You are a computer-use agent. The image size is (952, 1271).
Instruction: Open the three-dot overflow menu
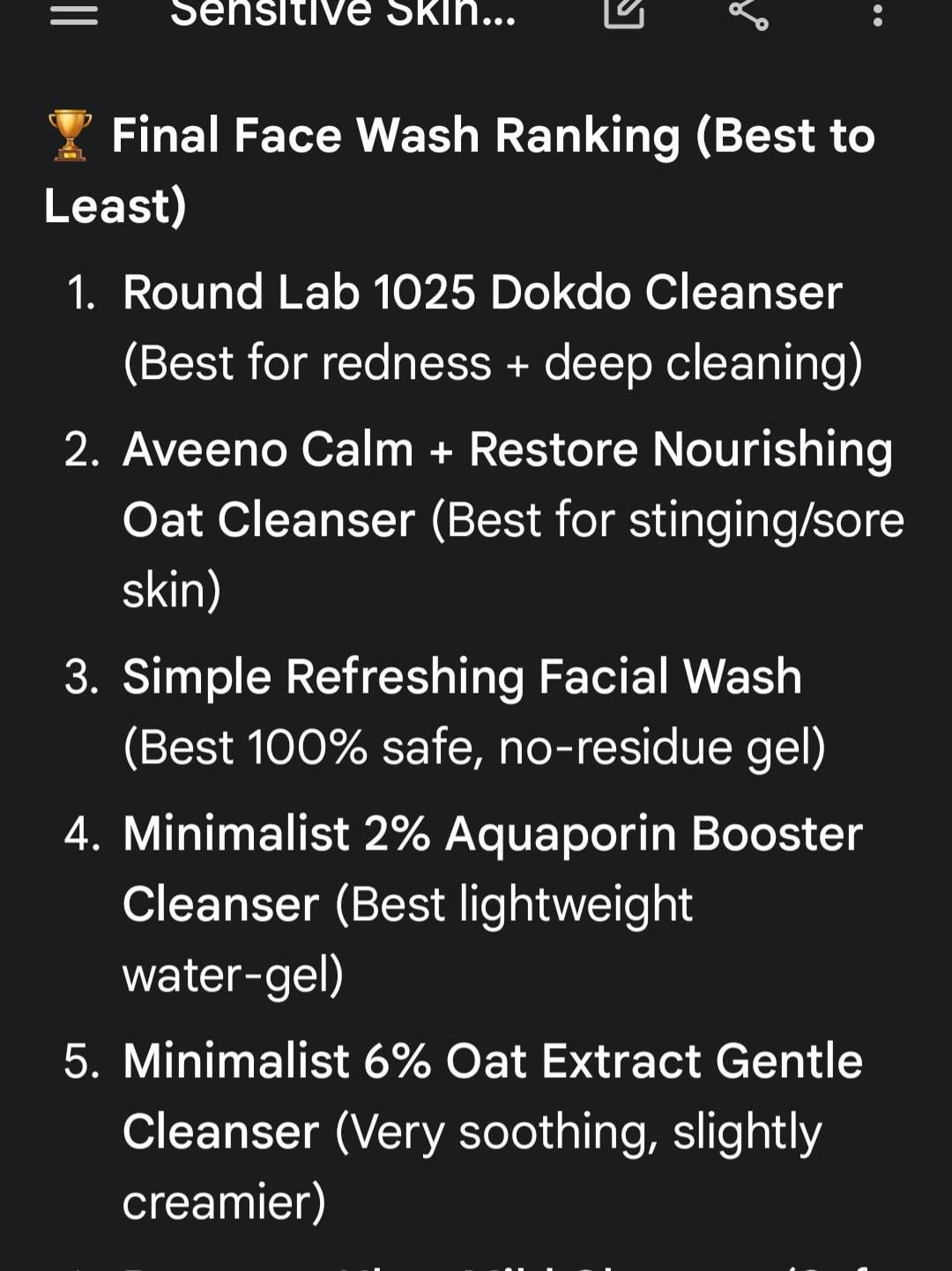pos(877,14)
